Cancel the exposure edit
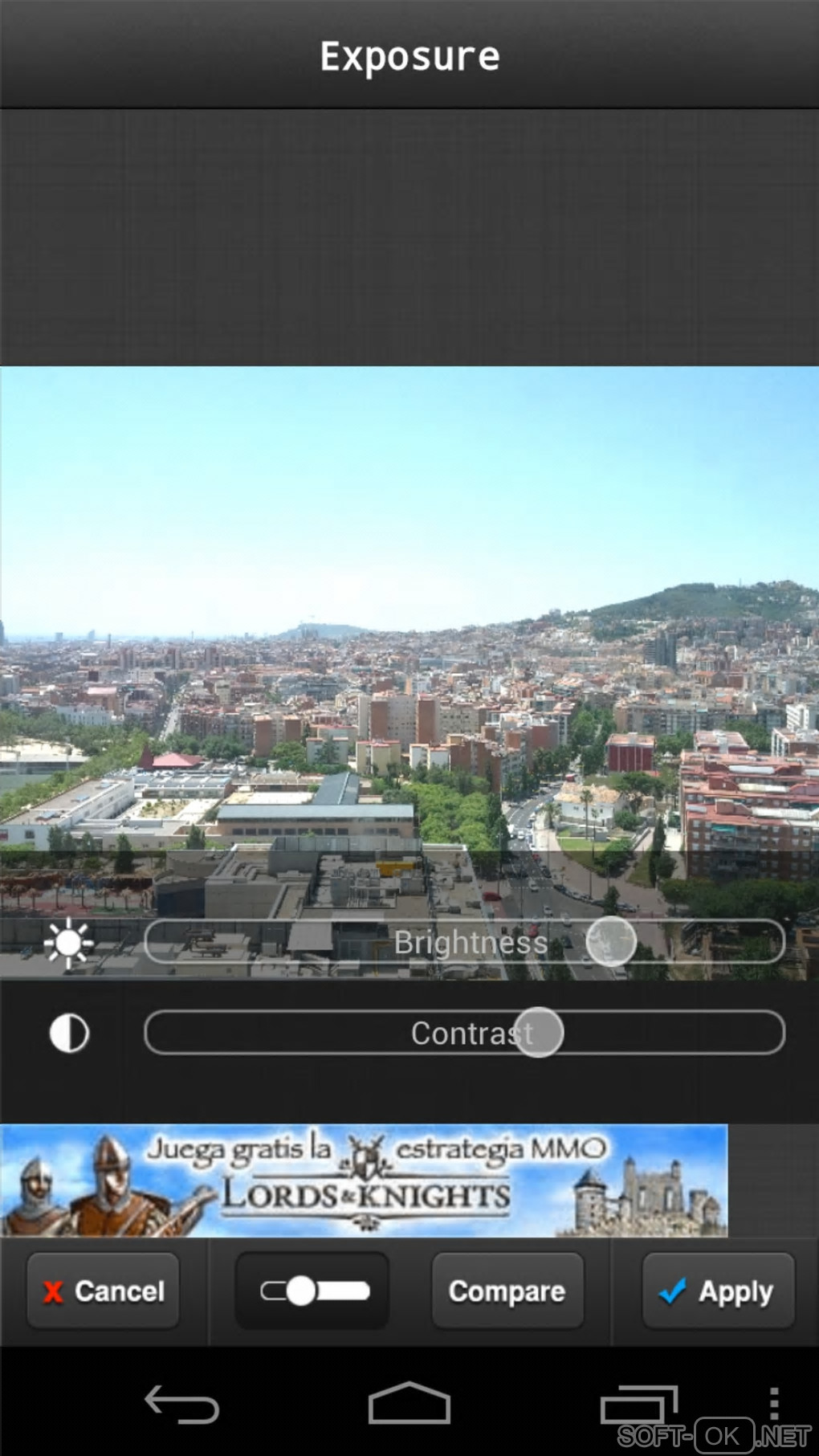This screenshot has width=819, height=1456. (x=104, y=1291)
